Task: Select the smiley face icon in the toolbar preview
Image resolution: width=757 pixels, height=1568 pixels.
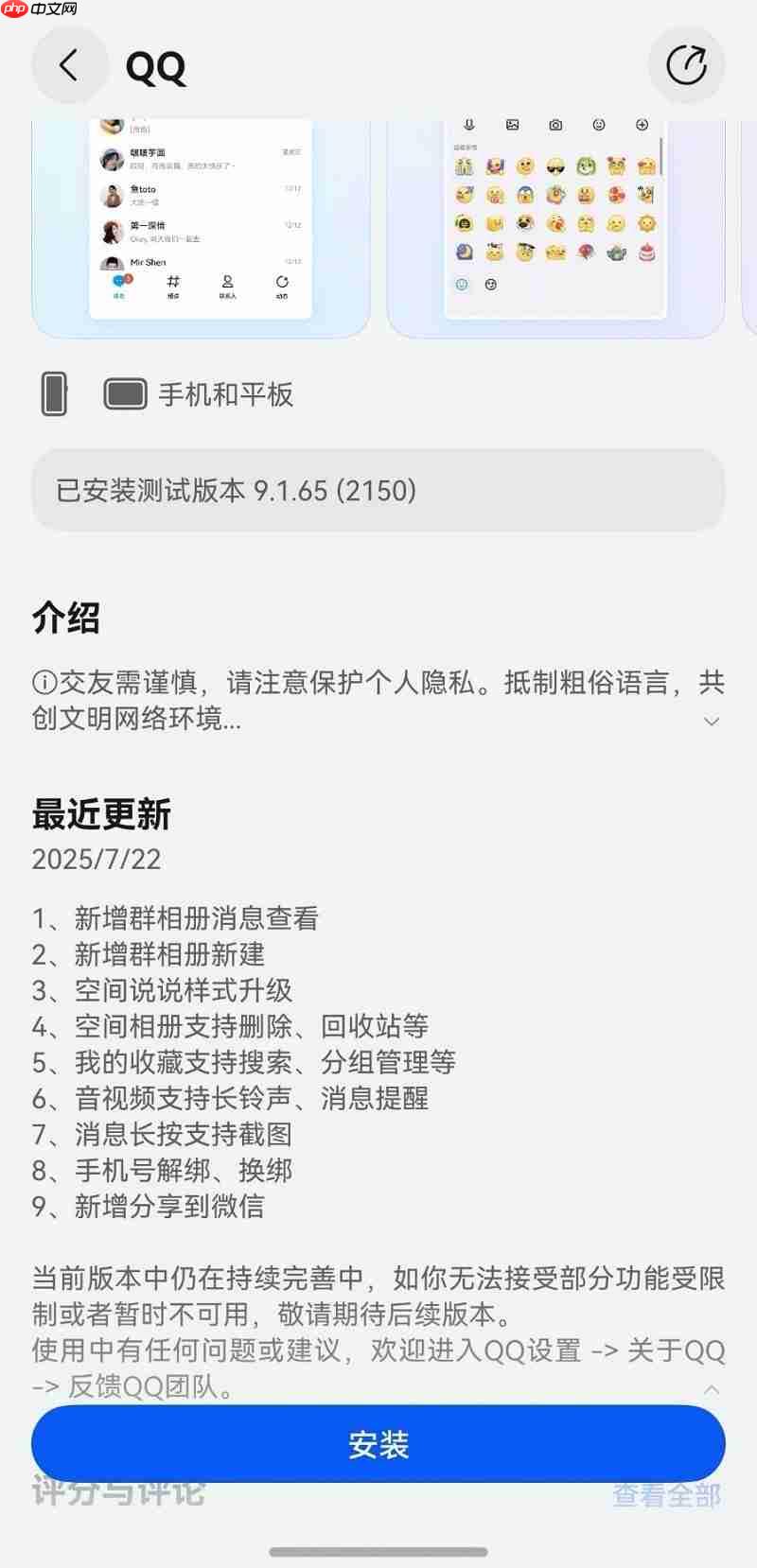Action: (x=600, y=123)
